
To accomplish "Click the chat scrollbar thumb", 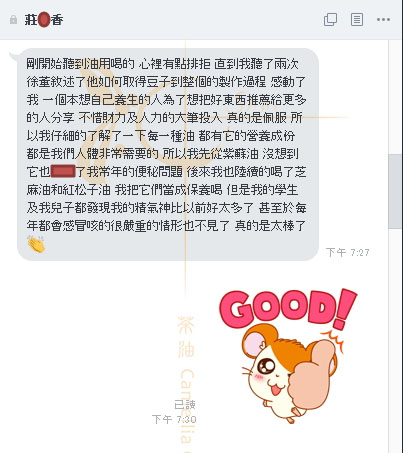I will coord(395,191).
